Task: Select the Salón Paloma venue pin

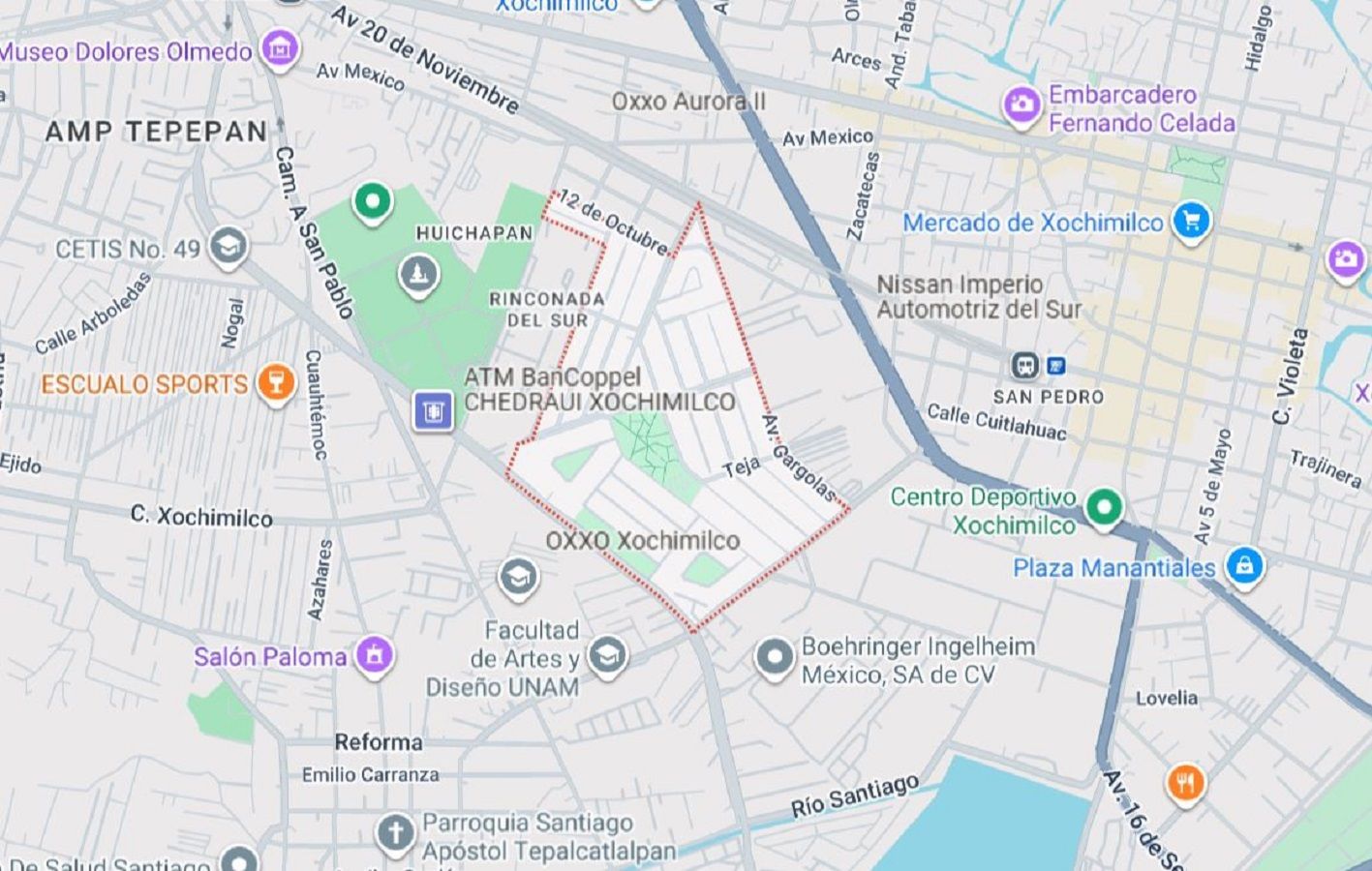Action: (x=374, y=655)
